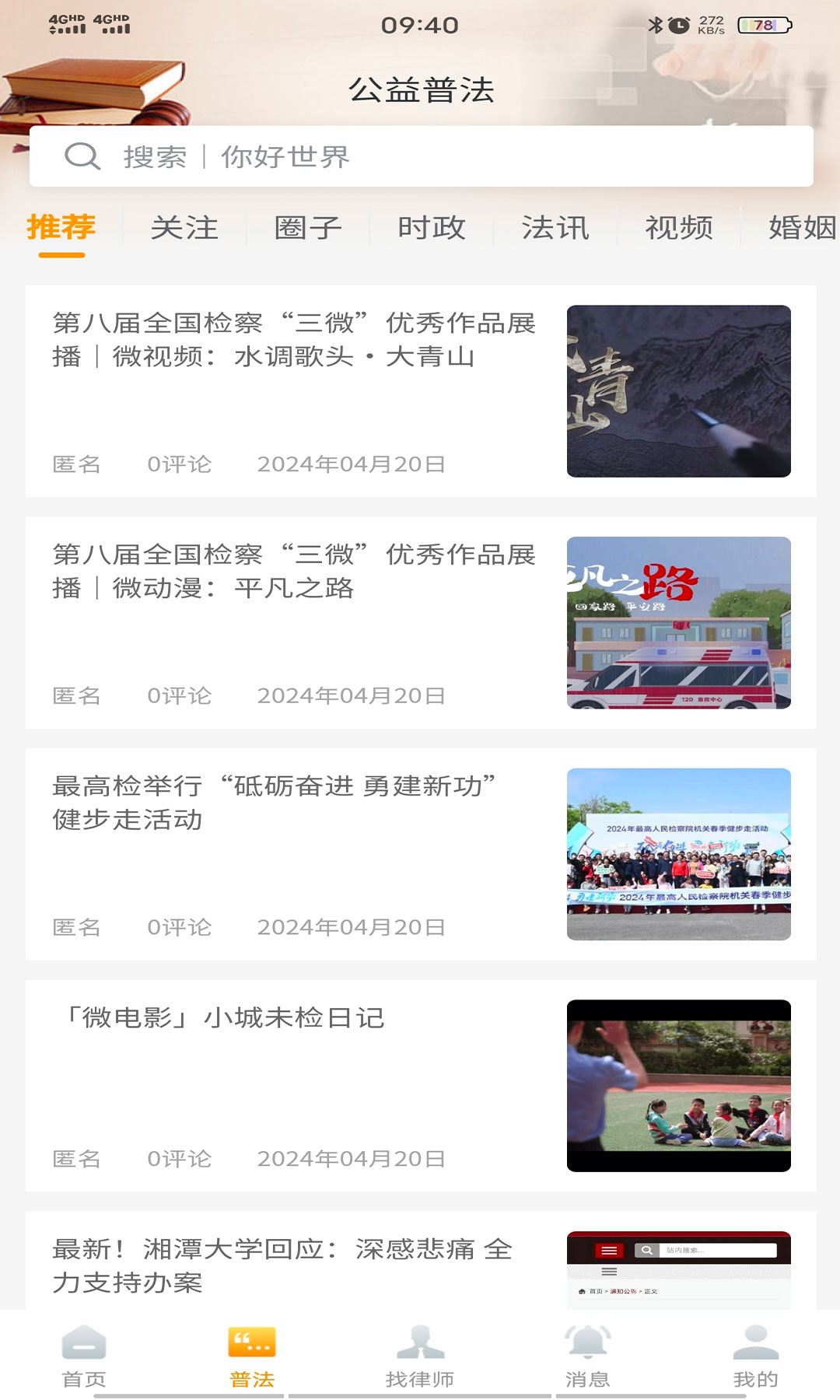
Task: Go to the 视频 tab
Action: pos(679,228)
